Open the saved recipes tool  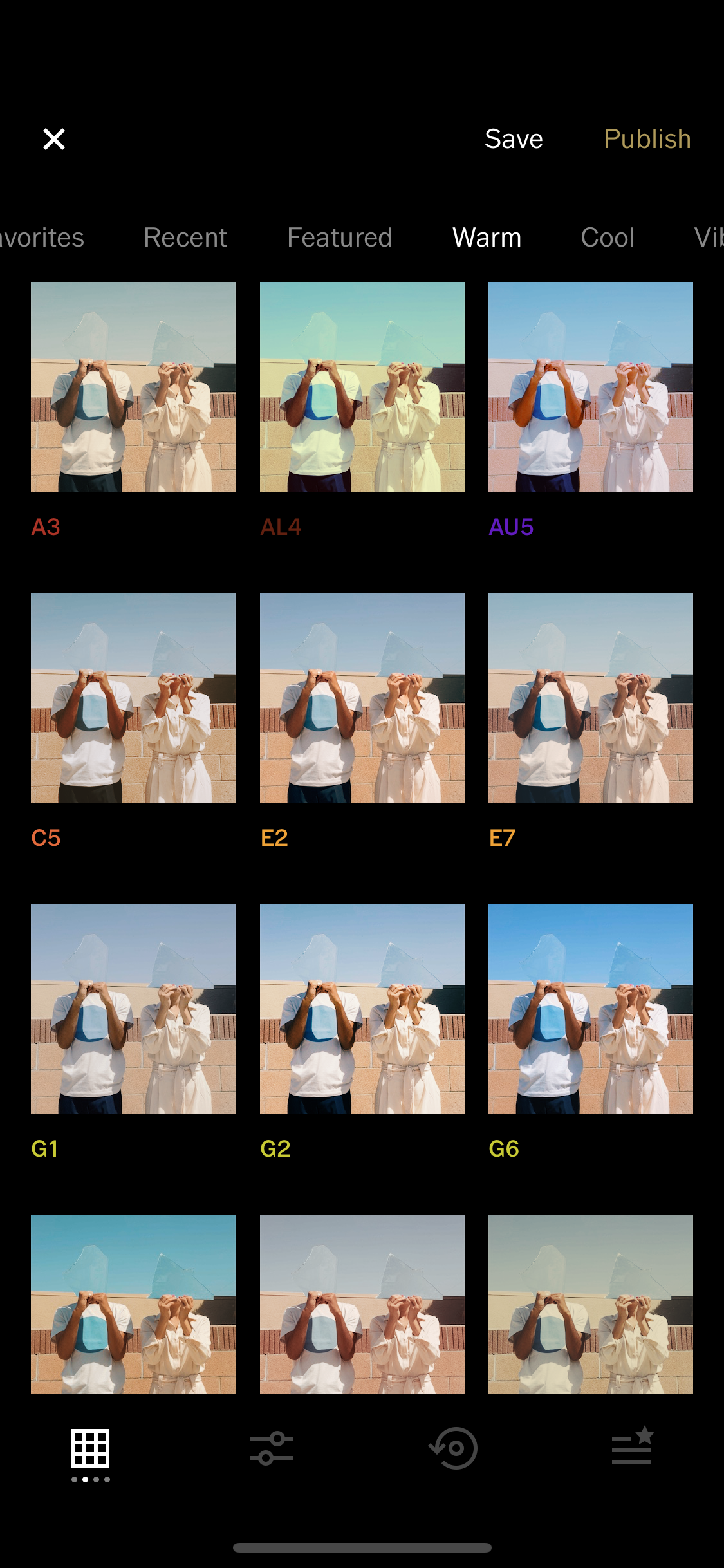[633, 1447]
